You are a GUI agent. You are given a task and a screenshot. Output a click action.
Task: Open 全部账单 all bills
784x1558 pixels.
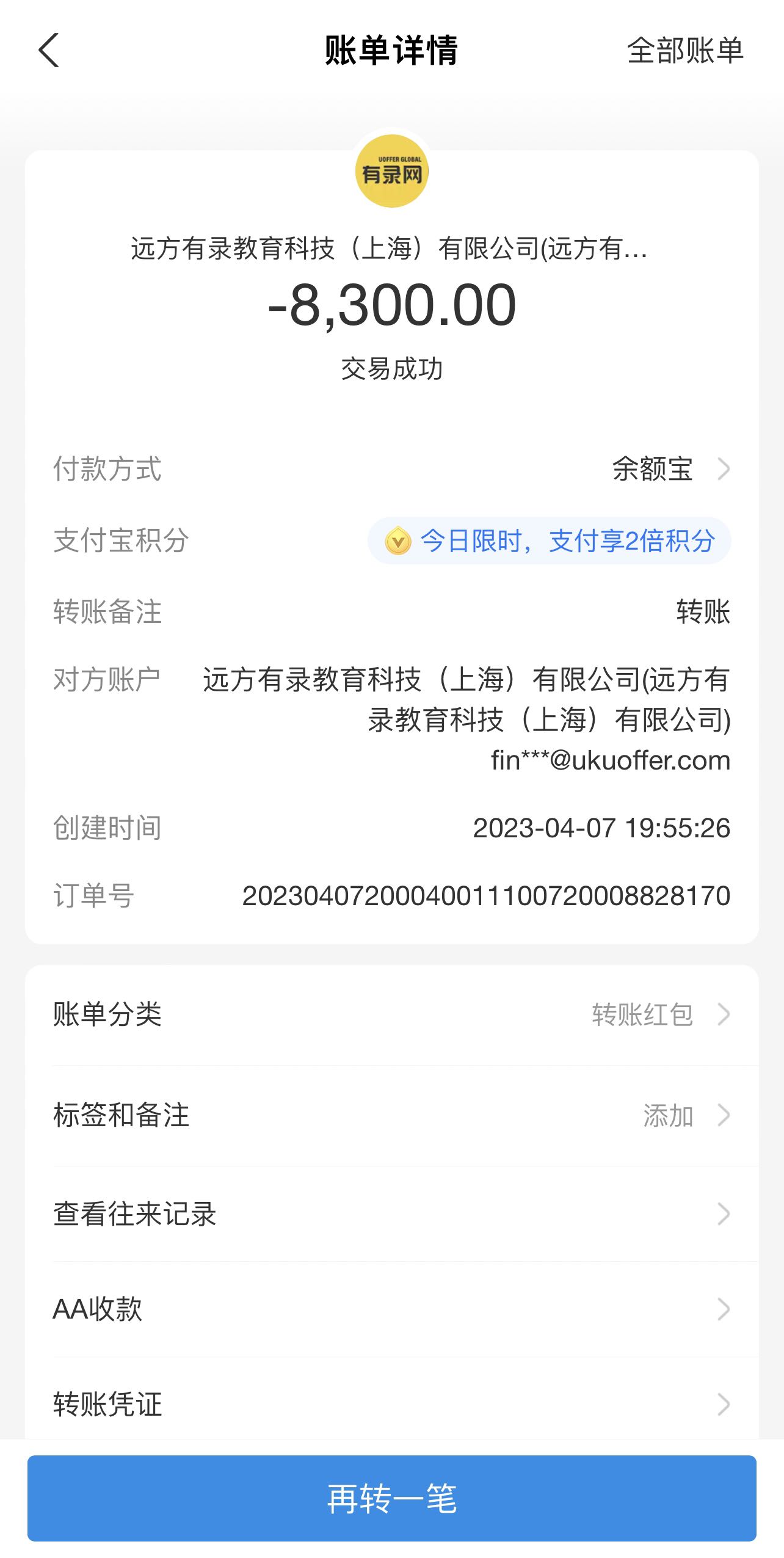pos(684,50)
